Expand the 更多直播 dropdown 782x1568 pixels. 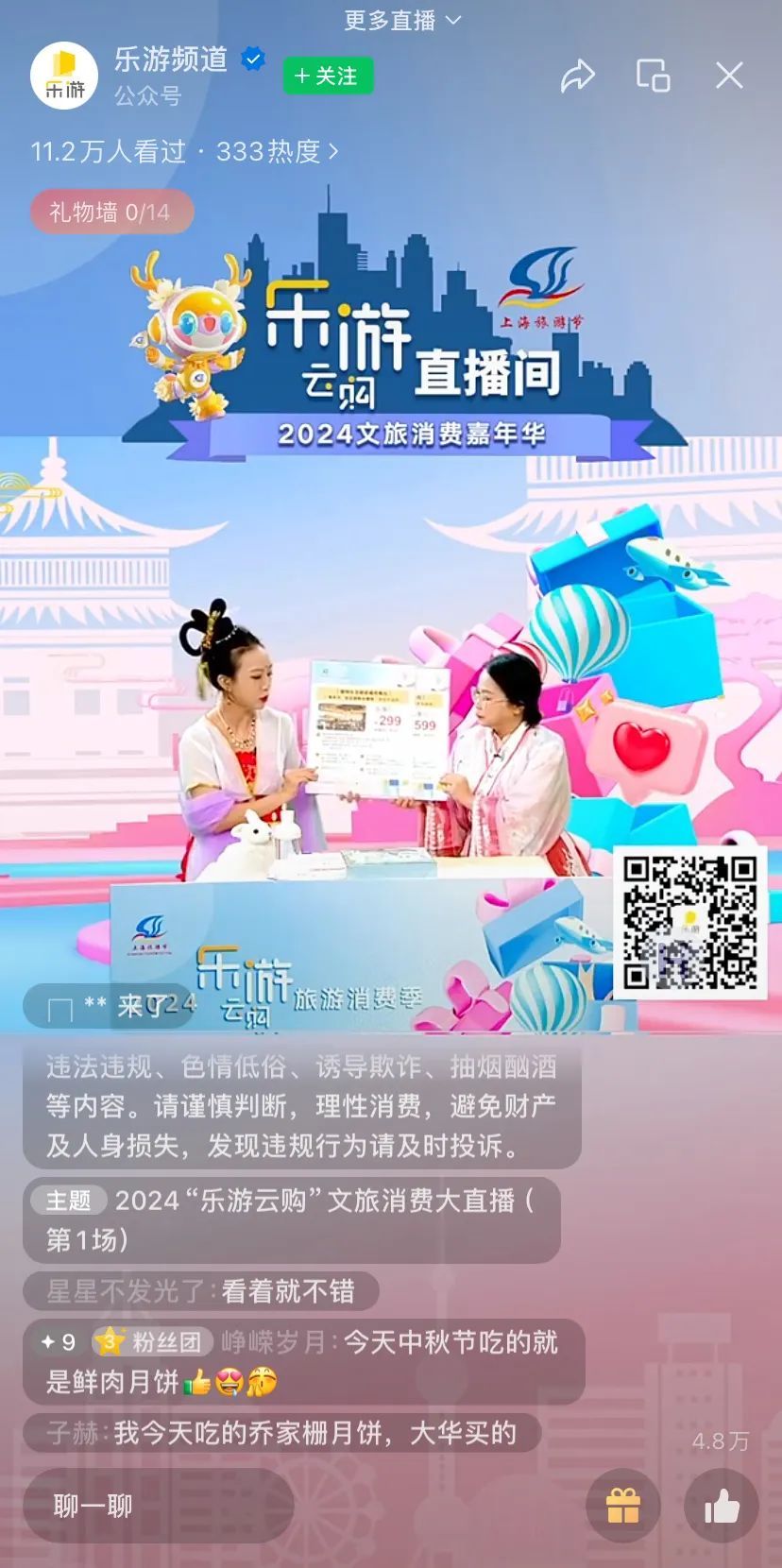point(402,20)
